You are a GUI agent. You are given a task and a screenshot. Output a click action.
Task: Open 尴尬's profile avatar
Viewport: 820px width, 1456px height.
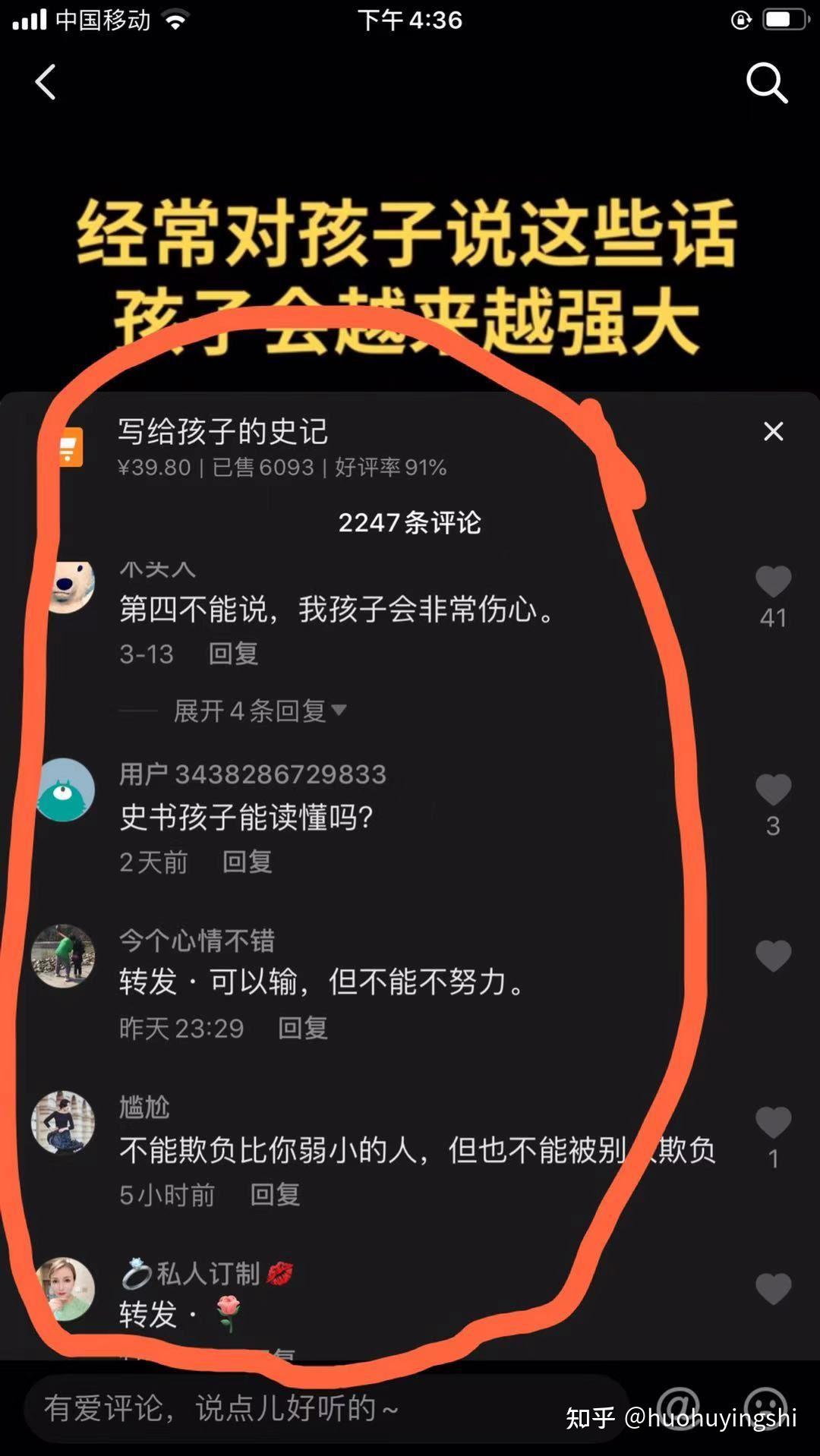(x=64, y=1122)
